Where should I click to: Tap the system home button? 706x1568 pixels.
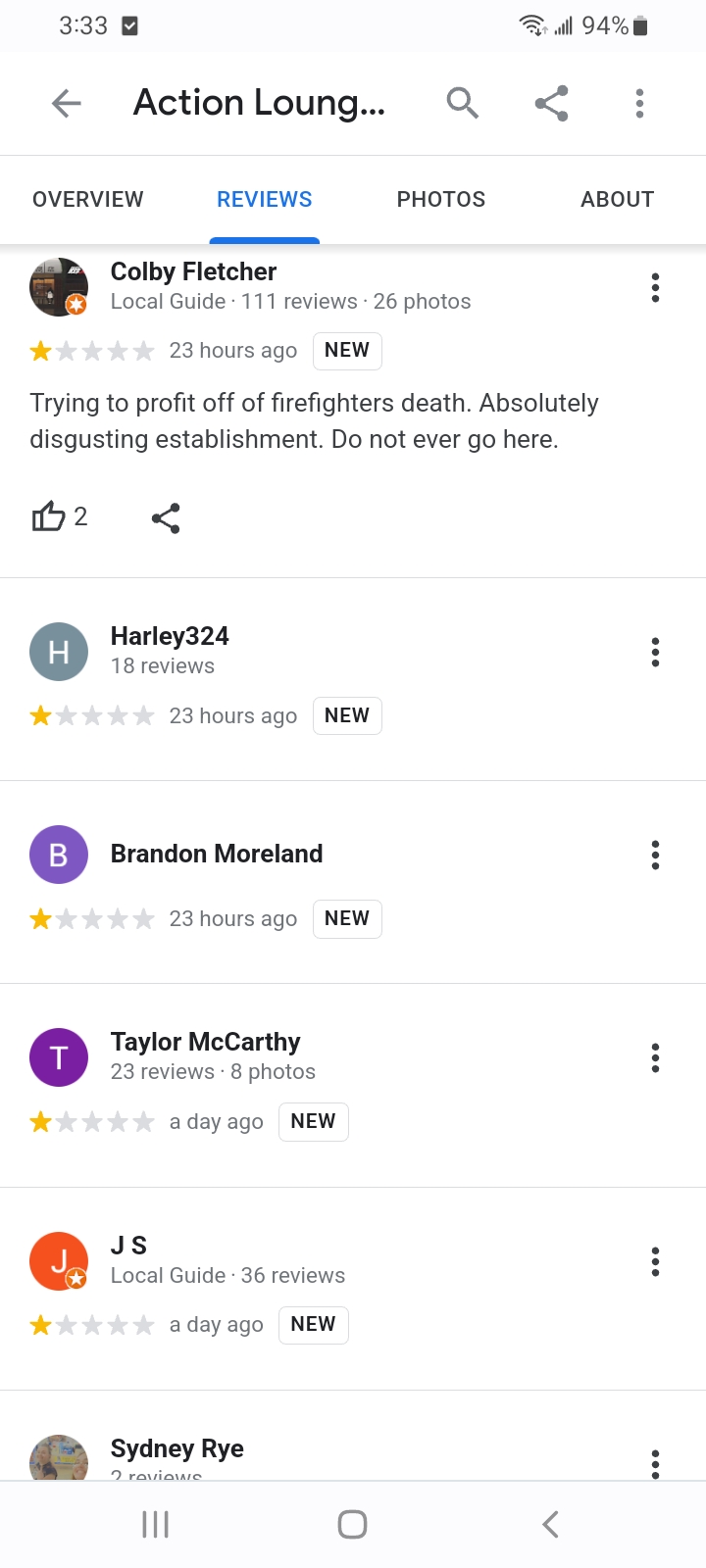tap(352, 1524)
